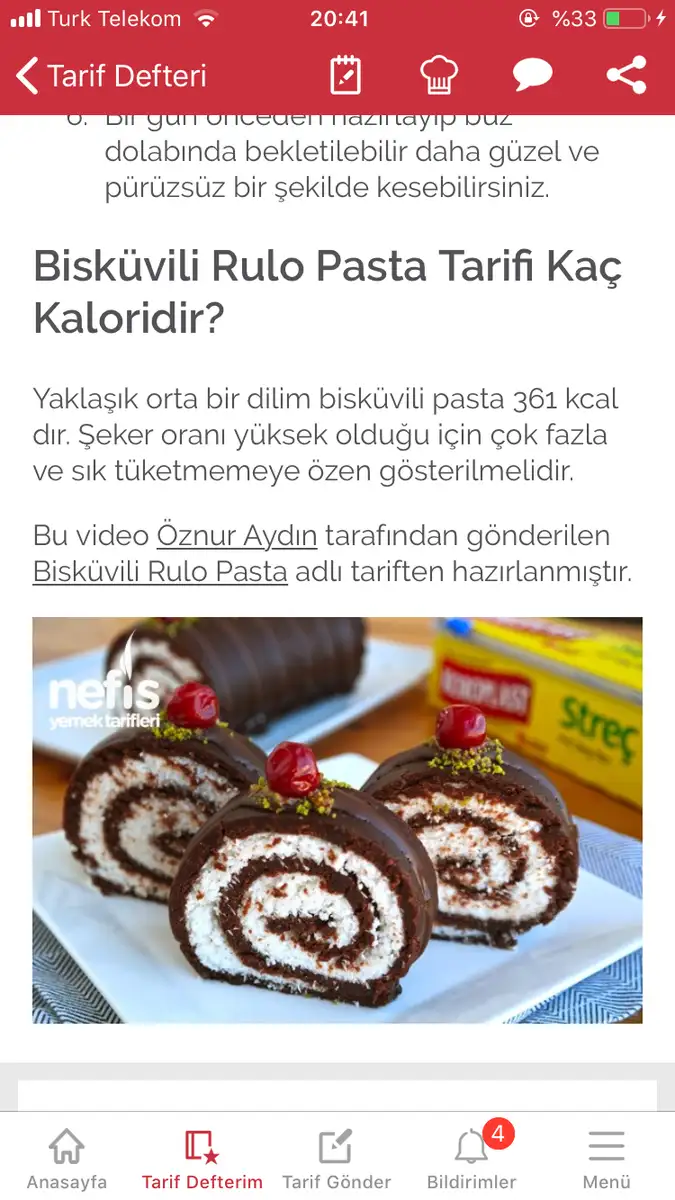Go back to Tarif Defteri
This screenshot has width=675, height=1200.
[110, 76]
